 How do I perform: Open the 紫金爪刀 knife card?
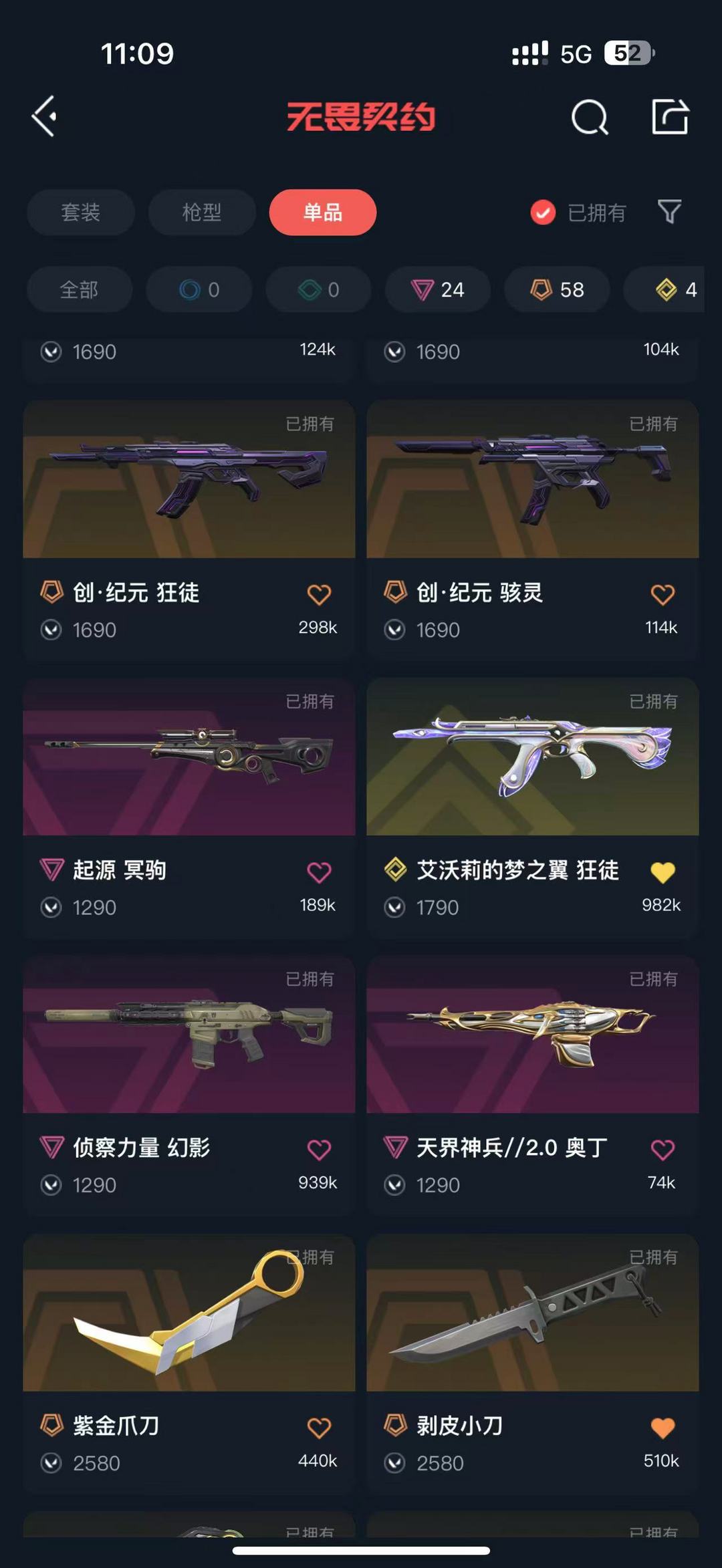189,1363
